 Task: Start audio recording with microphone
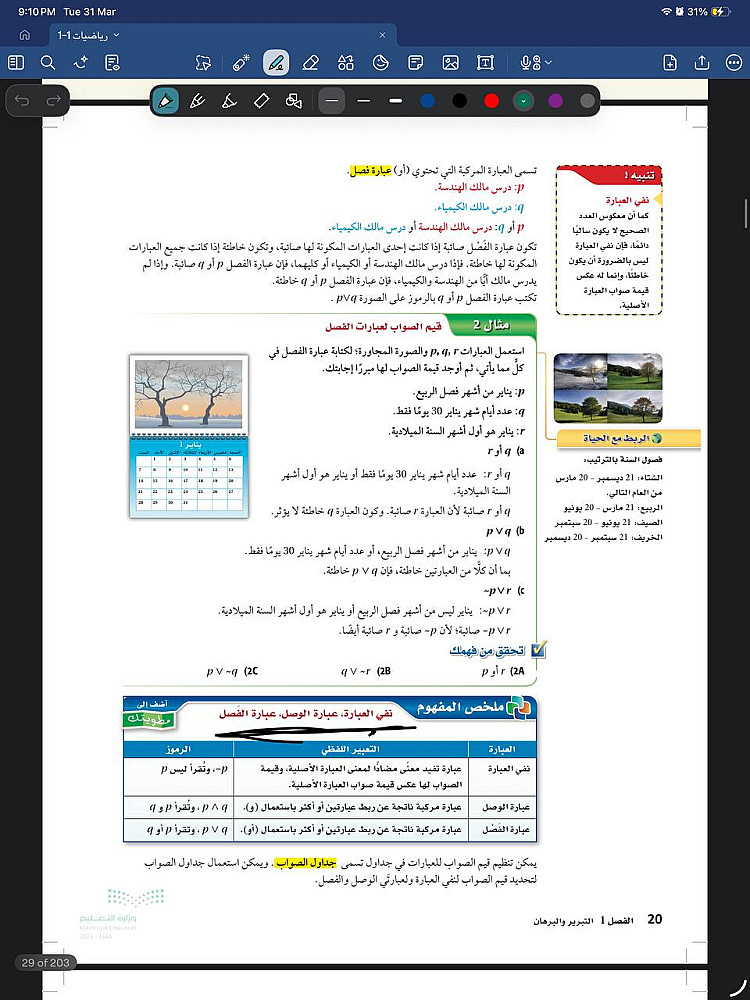[529, 62]
